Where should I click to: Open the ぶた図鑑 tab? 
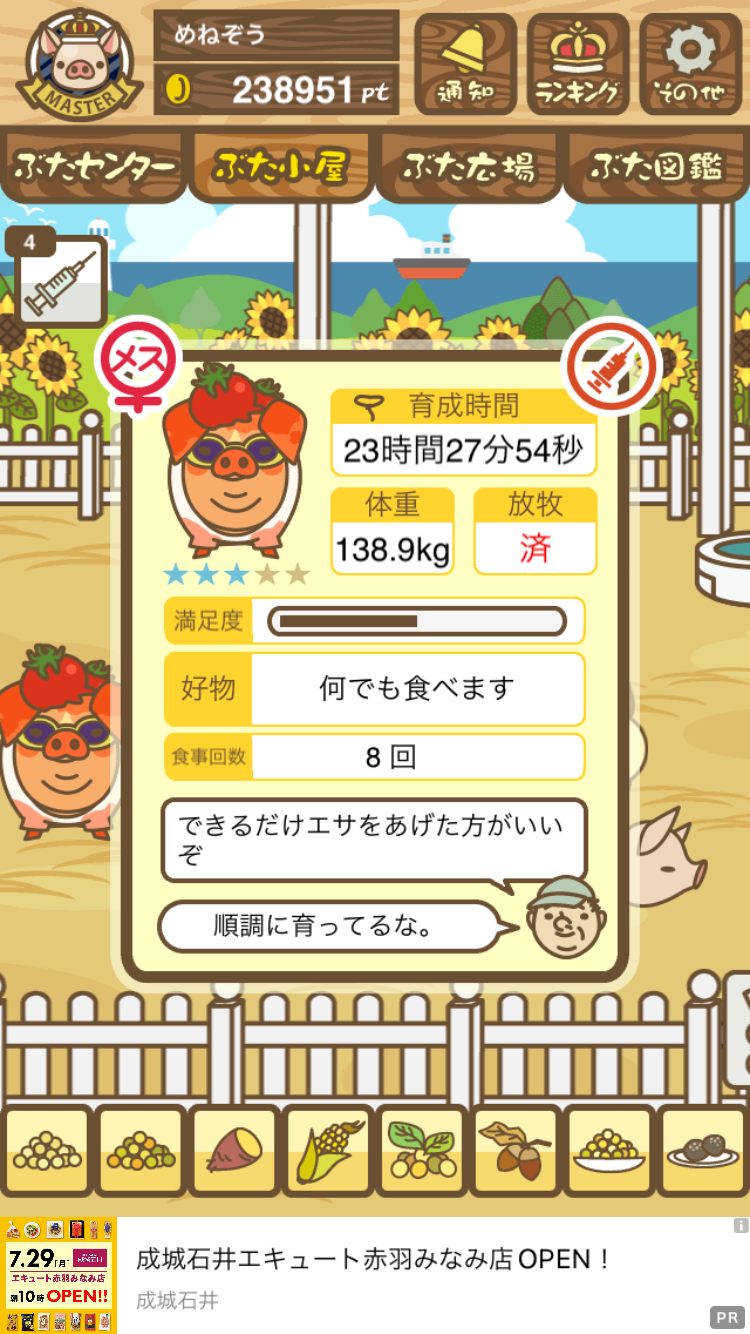pos(656,167)
